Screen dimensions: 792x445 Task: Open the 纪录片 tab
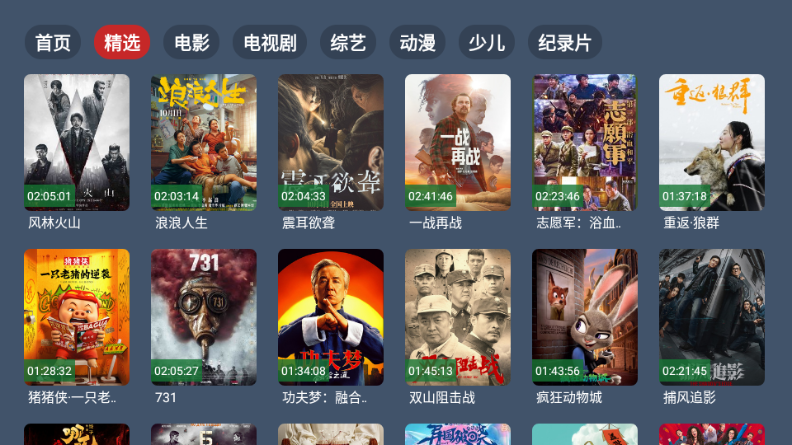565,43
